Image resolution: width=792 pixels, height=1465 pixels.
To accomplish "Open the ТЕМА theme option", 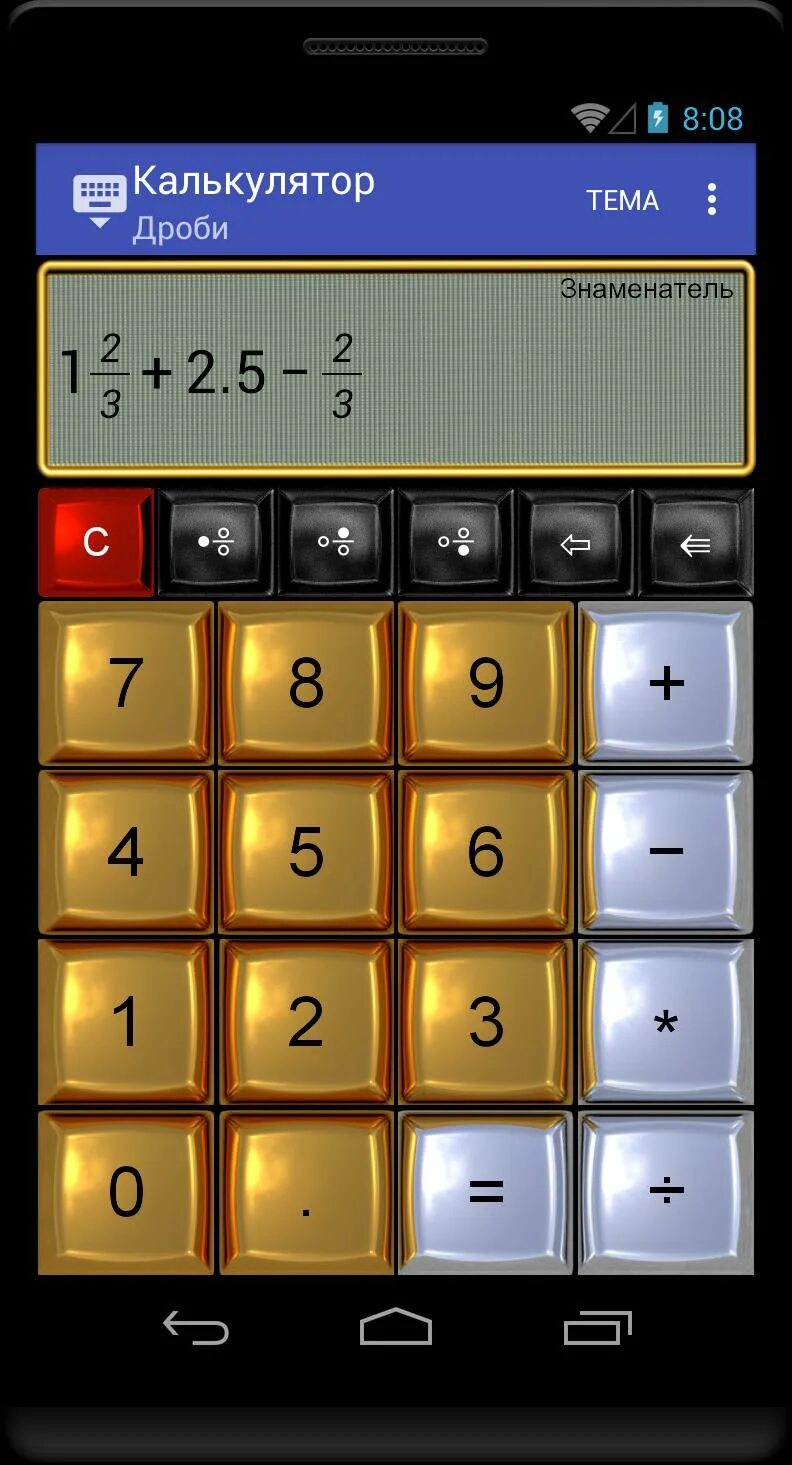I will point(622,200).
